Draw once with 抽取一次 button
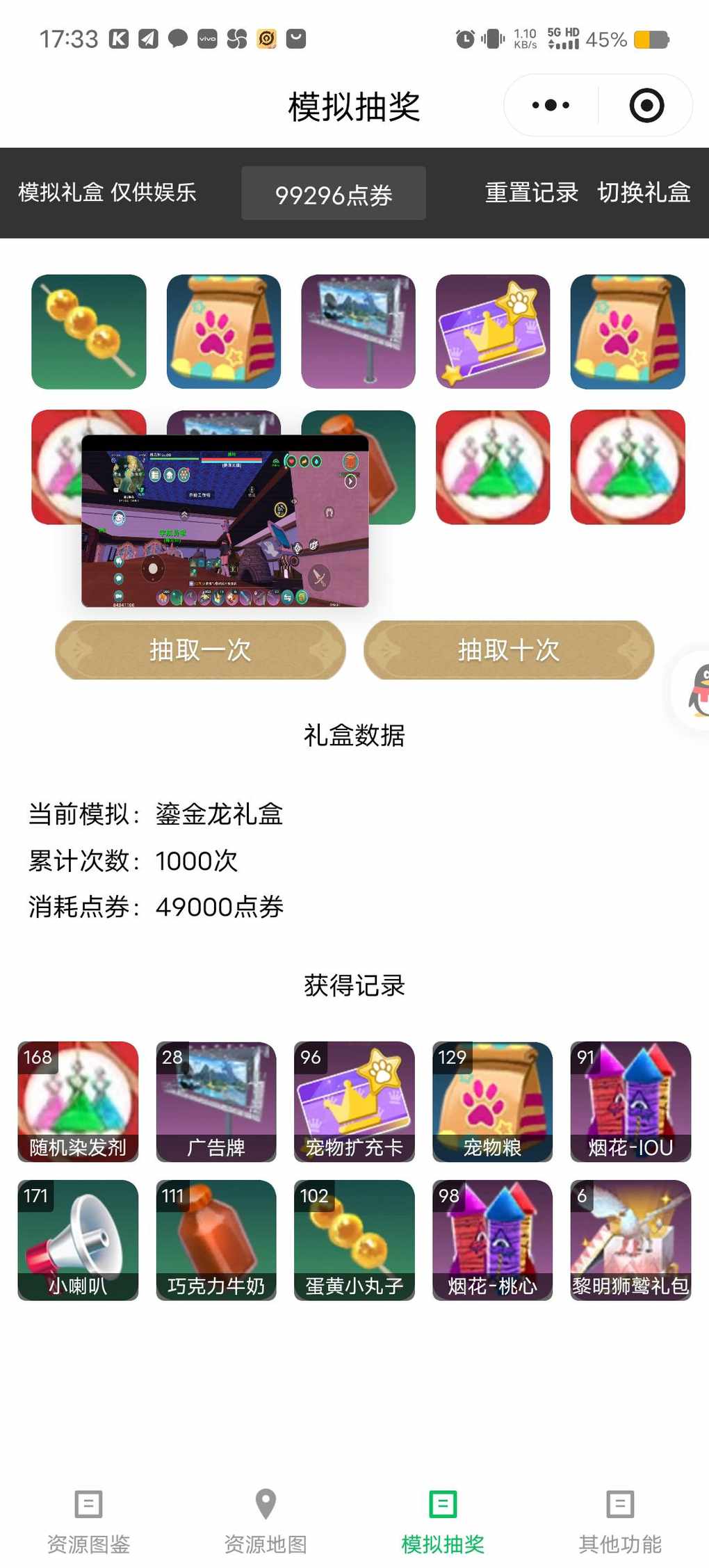This screenshot has height=1568, width=709. 200,650
